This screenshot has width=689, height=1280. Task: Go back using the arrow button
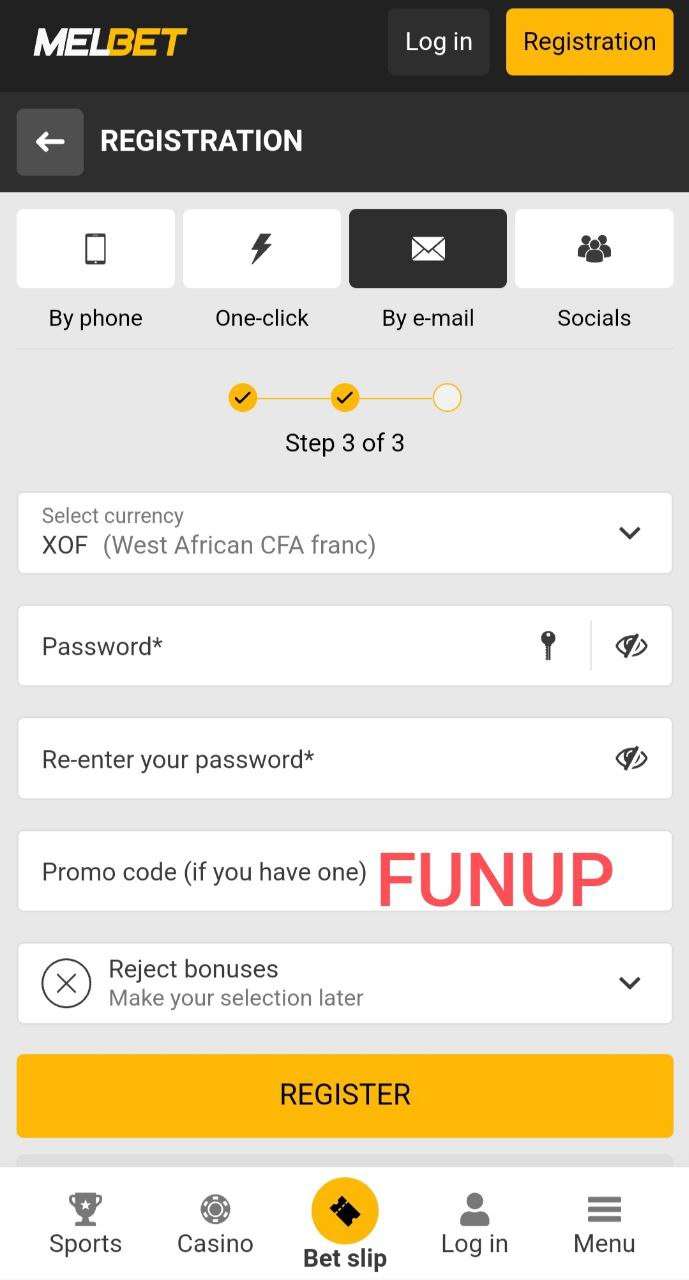point(50,142)
